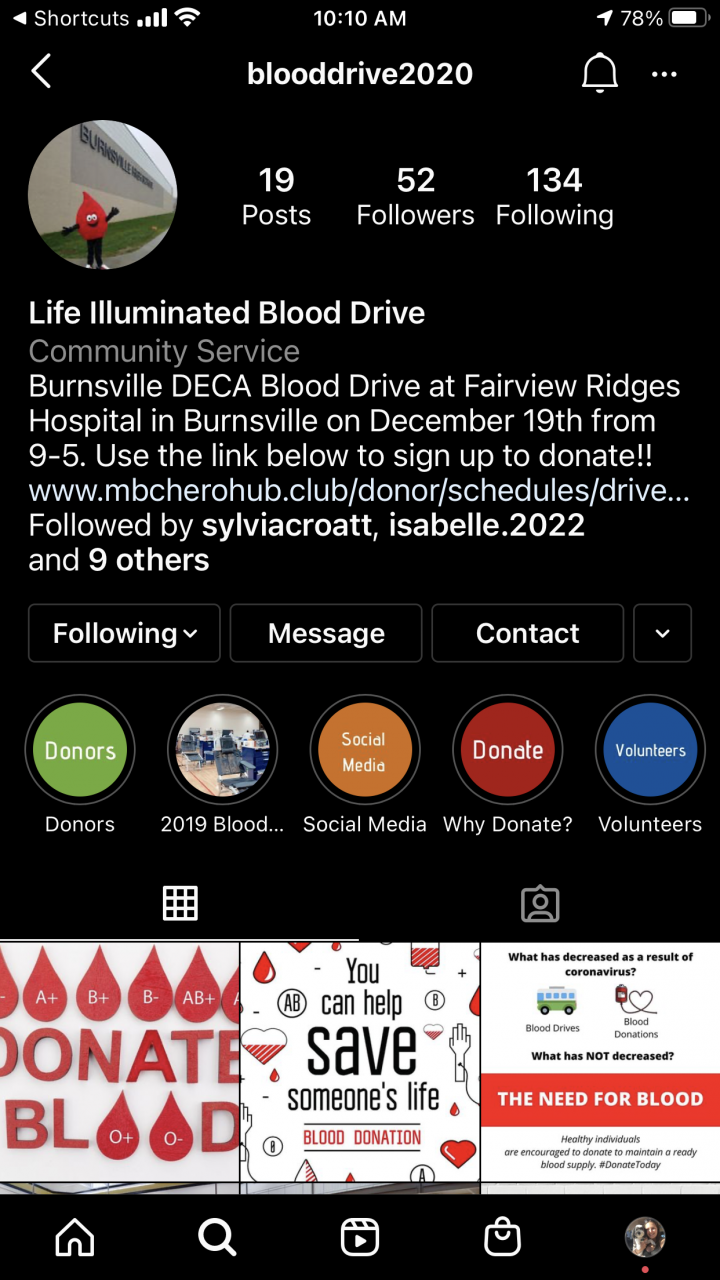Go to the Instagram home feed
The width and height of the screenshot is (720, 1280).
point(75,1238)
